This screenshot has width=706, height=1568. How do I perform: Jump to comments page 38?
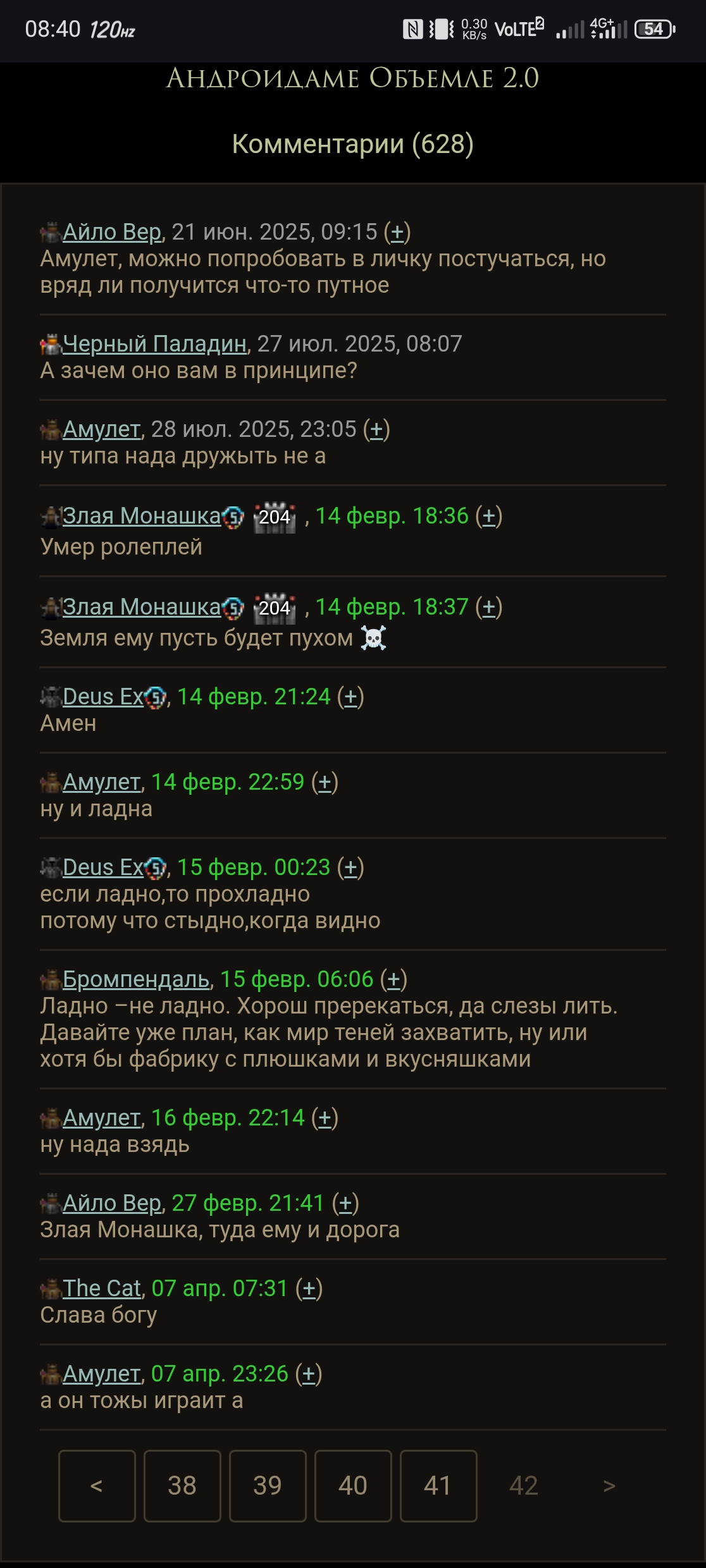pyautogui.click(x=182, y=1486)
